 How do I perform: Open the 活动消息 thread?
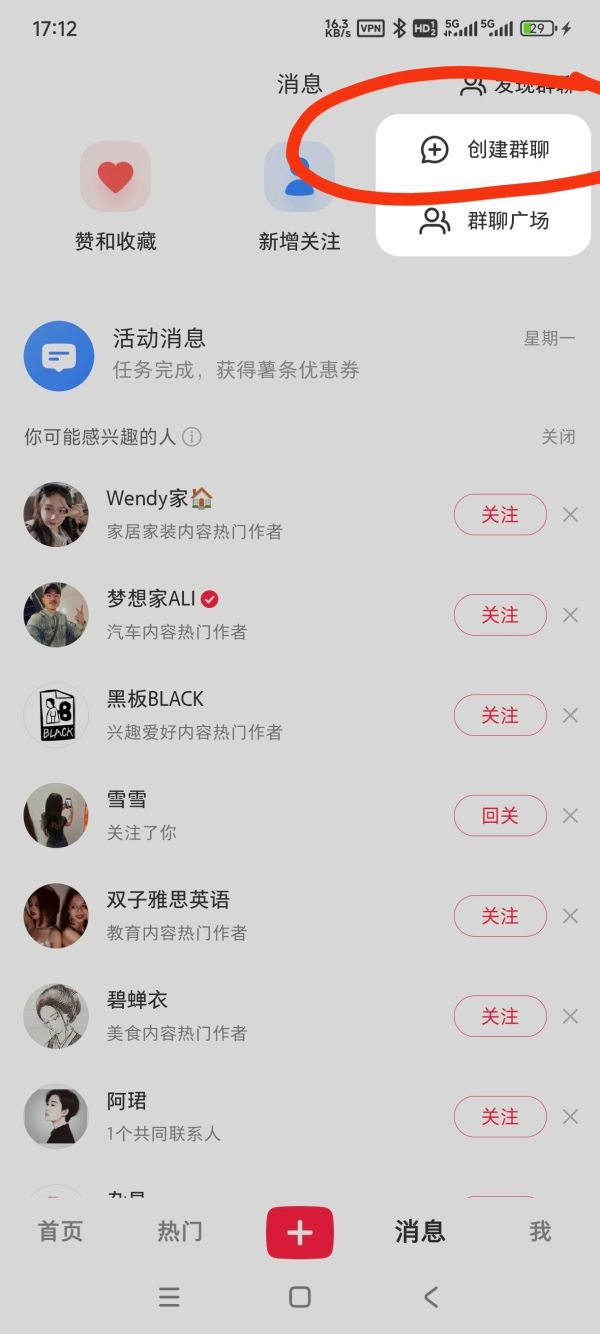pos(300,353)
